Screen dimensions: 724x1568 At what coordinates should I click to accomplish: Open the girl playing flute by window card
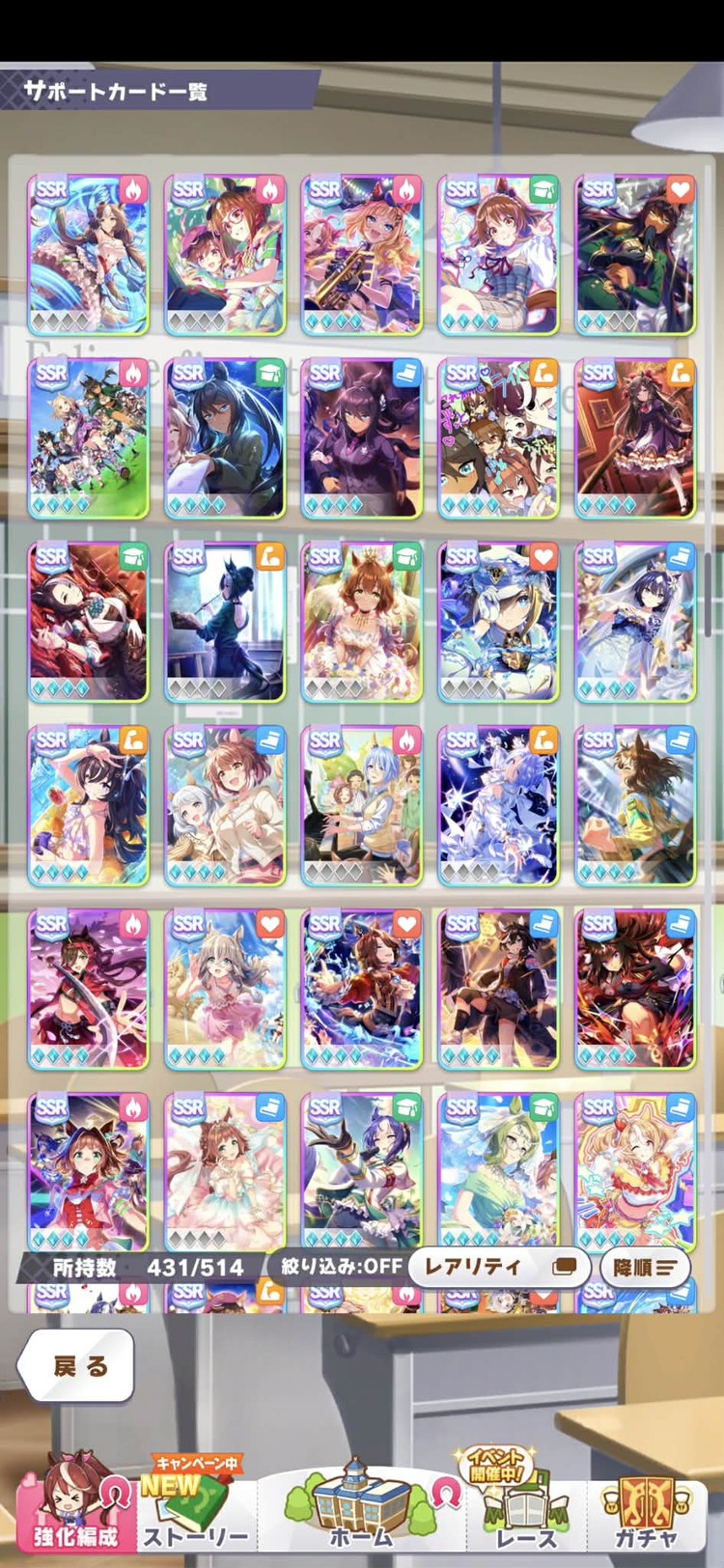(225, 623)
